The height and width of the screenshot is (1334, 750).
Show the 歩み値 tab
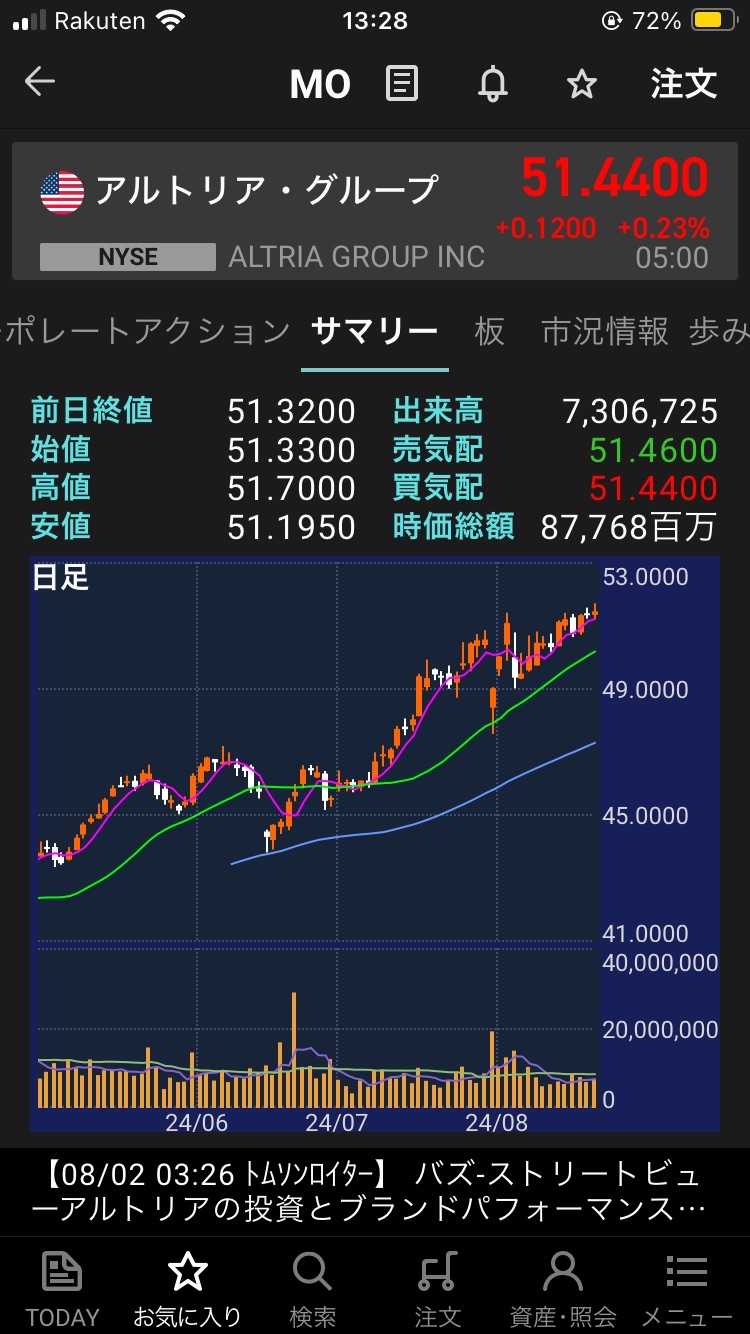[720, 331]
